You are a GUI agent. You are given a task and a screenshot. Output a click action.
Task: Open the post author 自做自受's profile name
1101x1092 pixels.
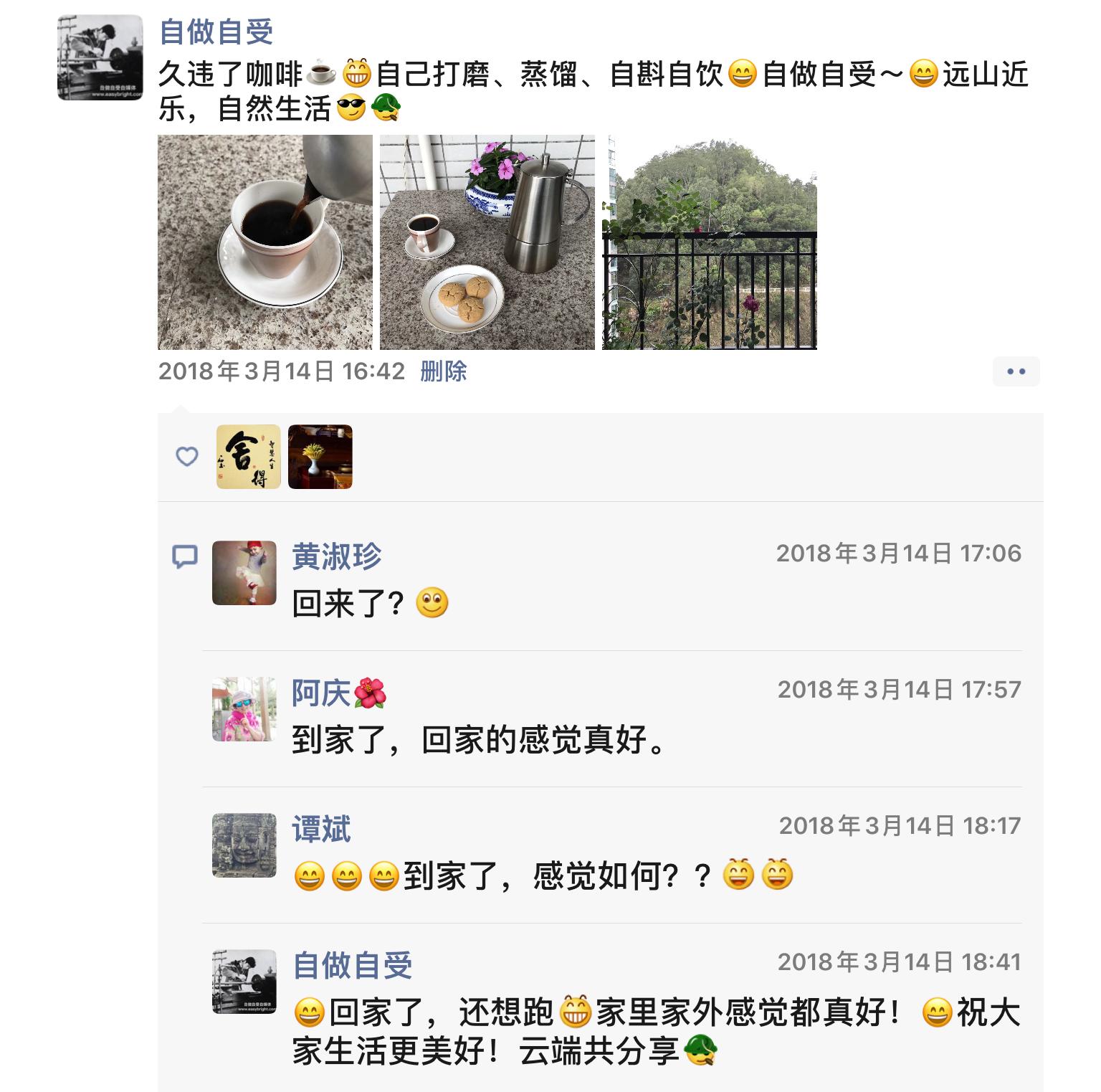pyautogui.click(x=216, y=32)
